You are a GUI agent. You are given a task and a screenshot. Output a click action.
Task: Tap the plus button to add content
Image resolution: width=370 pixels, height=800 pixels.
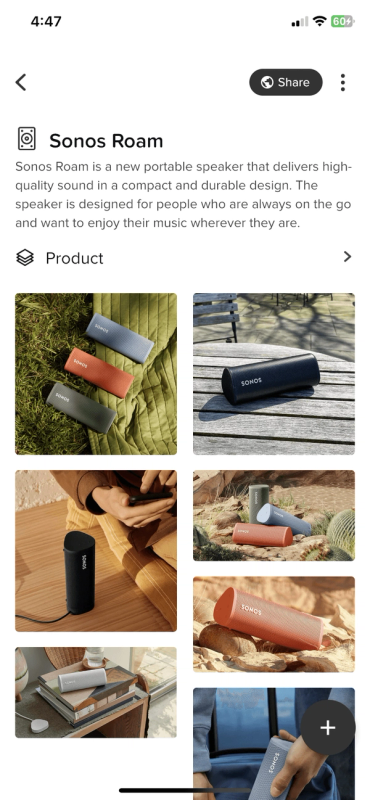click(x=328, y=728)
